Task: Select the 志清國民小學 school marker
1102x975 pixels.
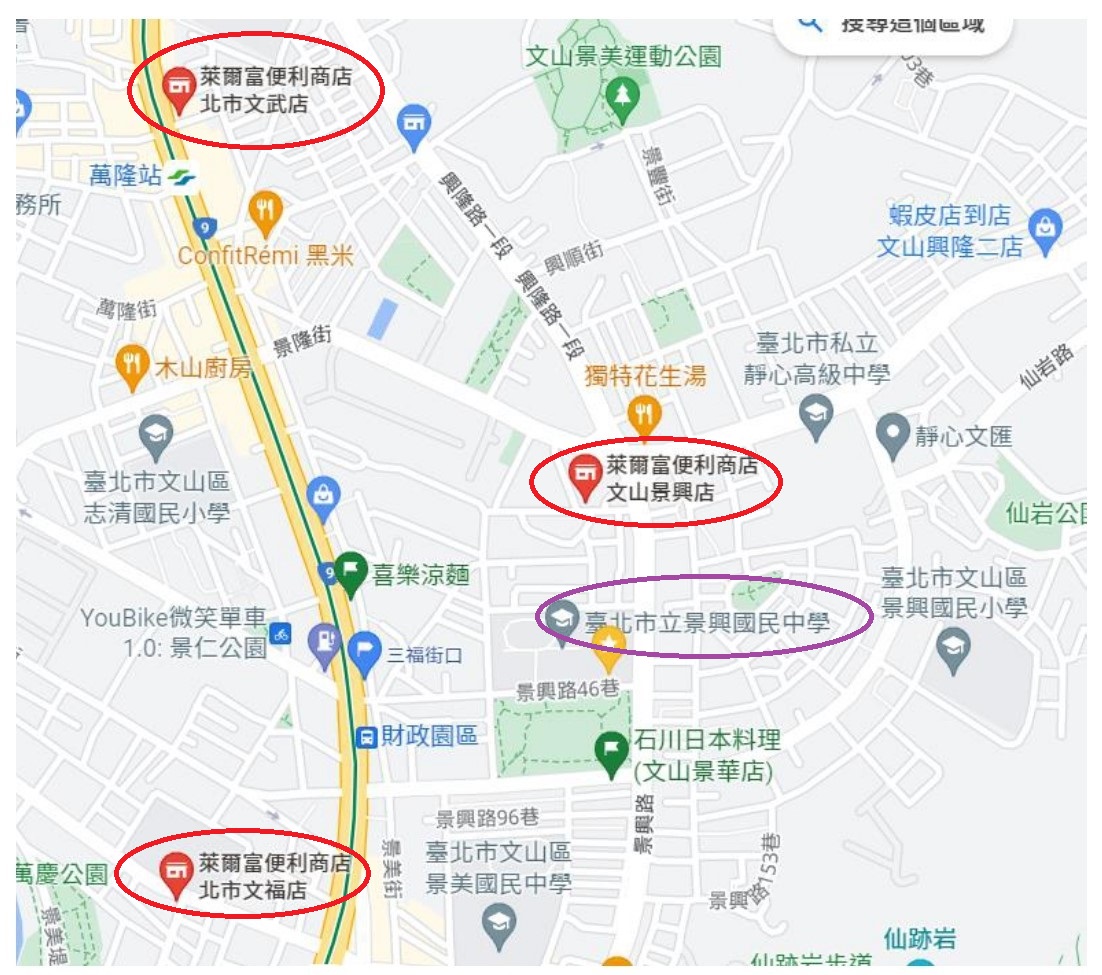Action: tap(157, 435)
